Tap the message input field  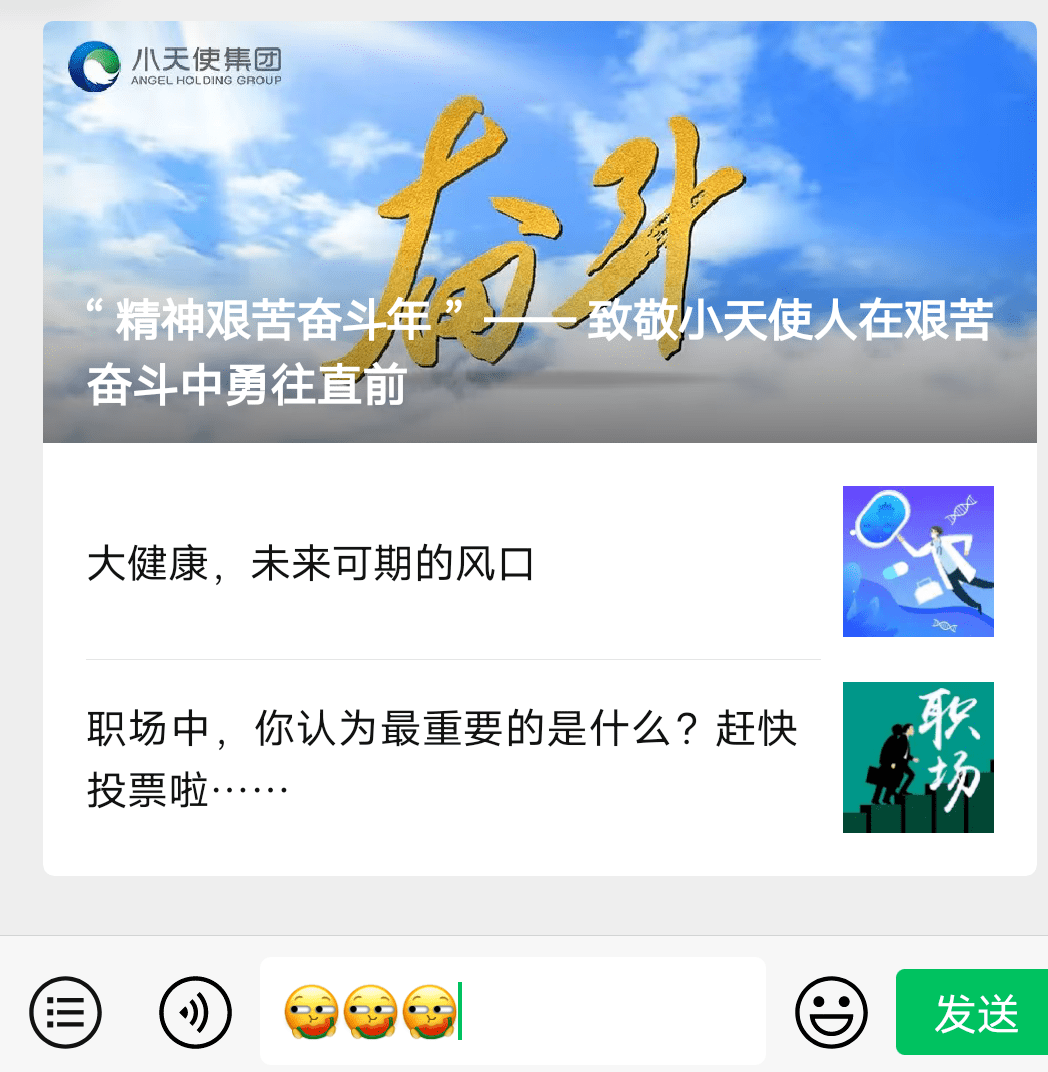pyautogui.click(x=610, y=1011)
